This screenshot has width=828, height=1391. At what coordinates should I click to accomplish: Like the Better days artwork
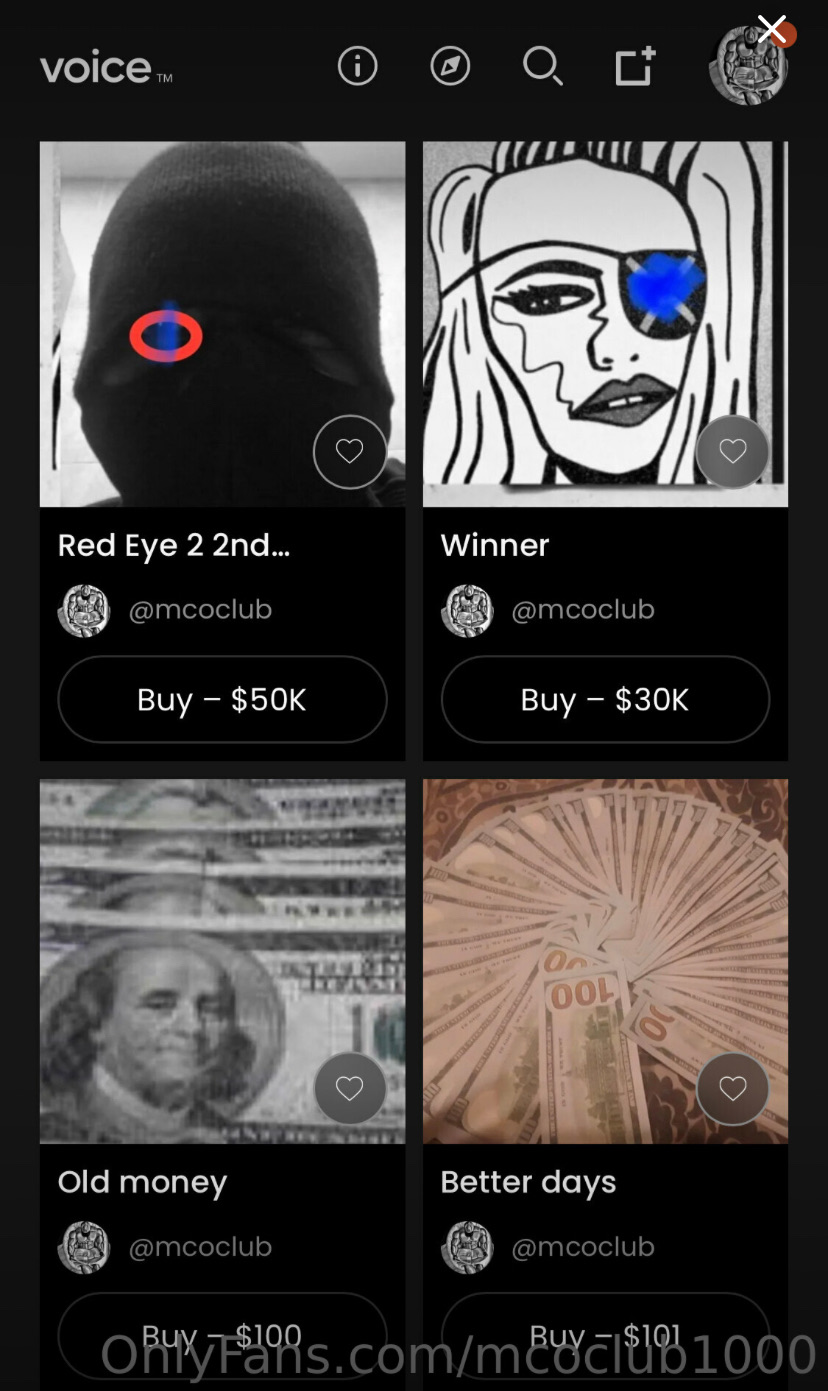[x=732, y=1089]
